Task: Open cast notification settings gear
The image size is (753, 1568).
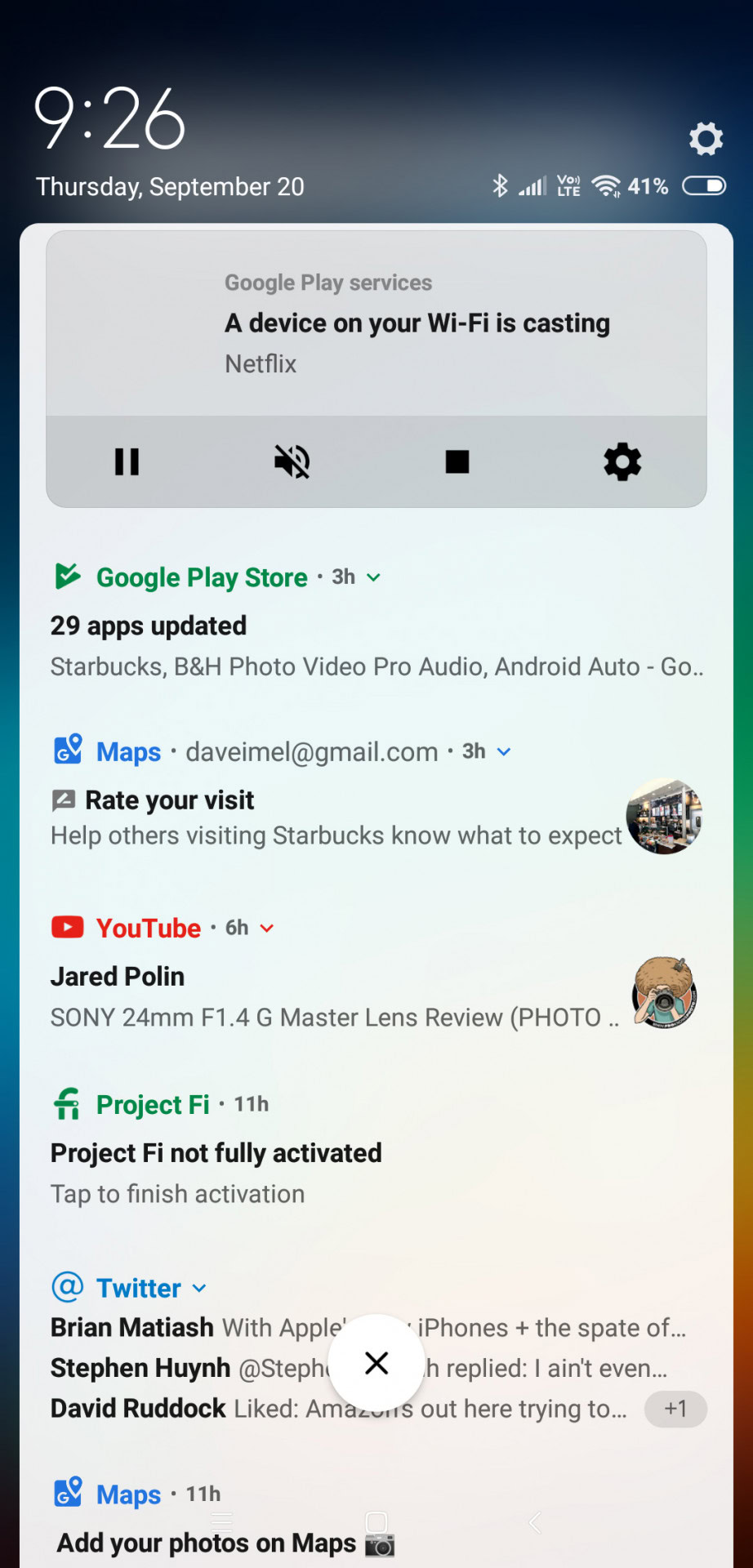Action: click(622, 461)
